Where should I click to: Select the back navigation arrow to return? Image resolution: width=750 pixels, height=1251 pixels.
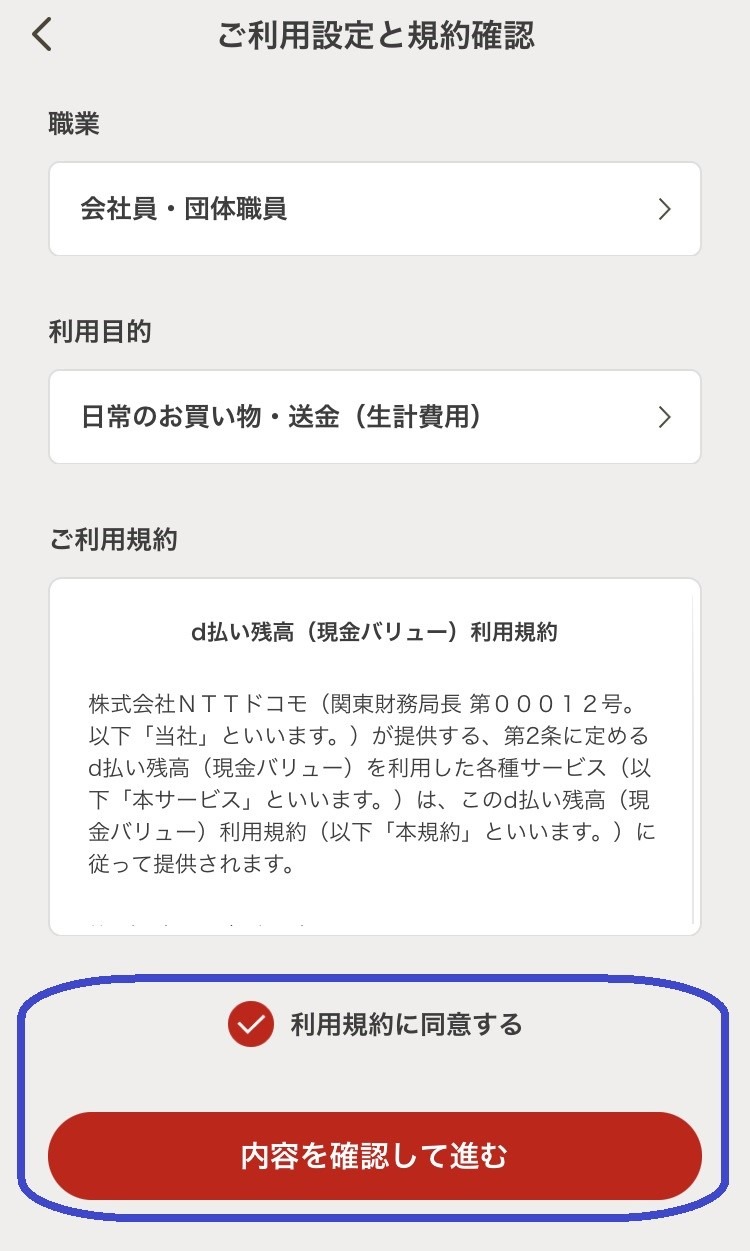pyautogui.click(x=40, y=33)
